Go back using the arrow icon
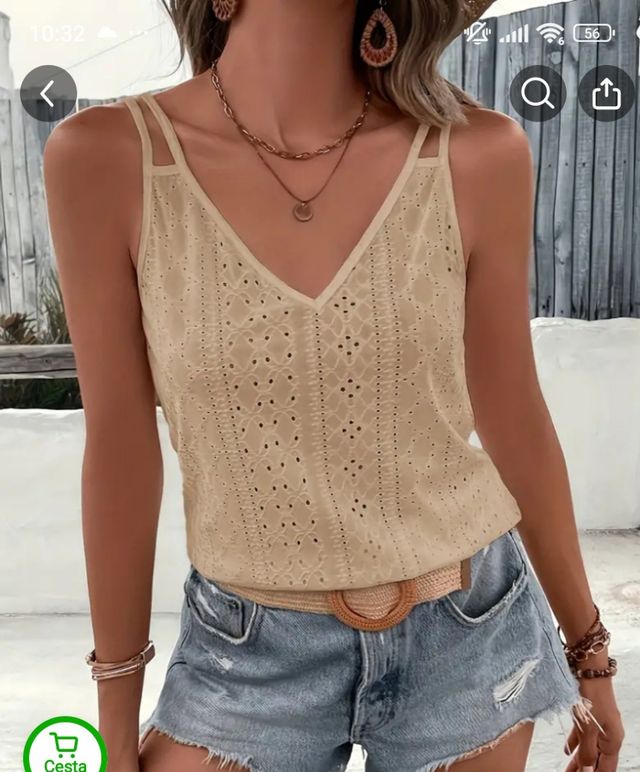This screenshot has width=640, height=772. point(48,94)
